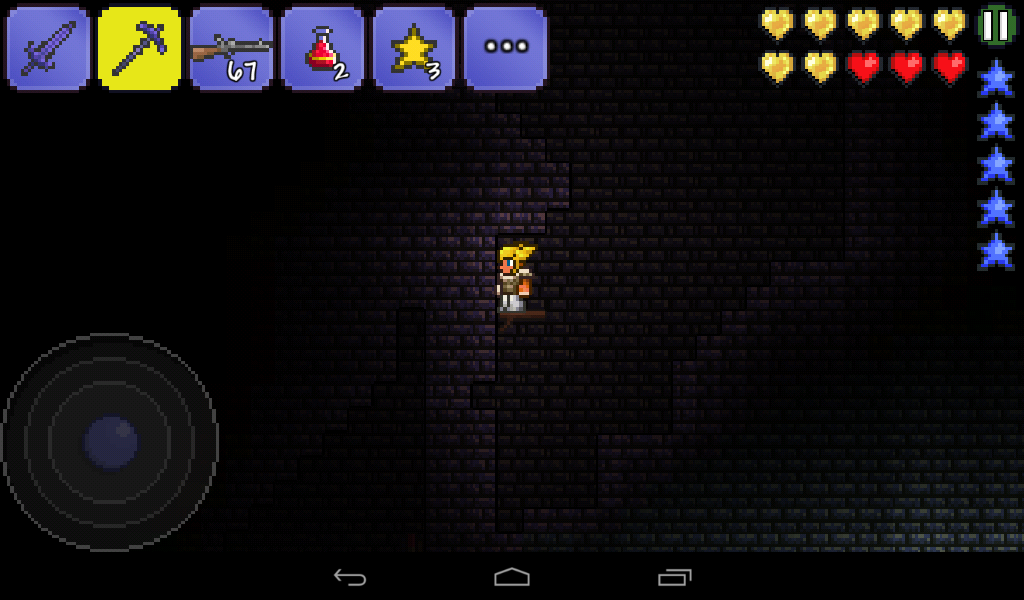Pause the game
This screenshot has height=600, width=1024.
click(996, 25)
